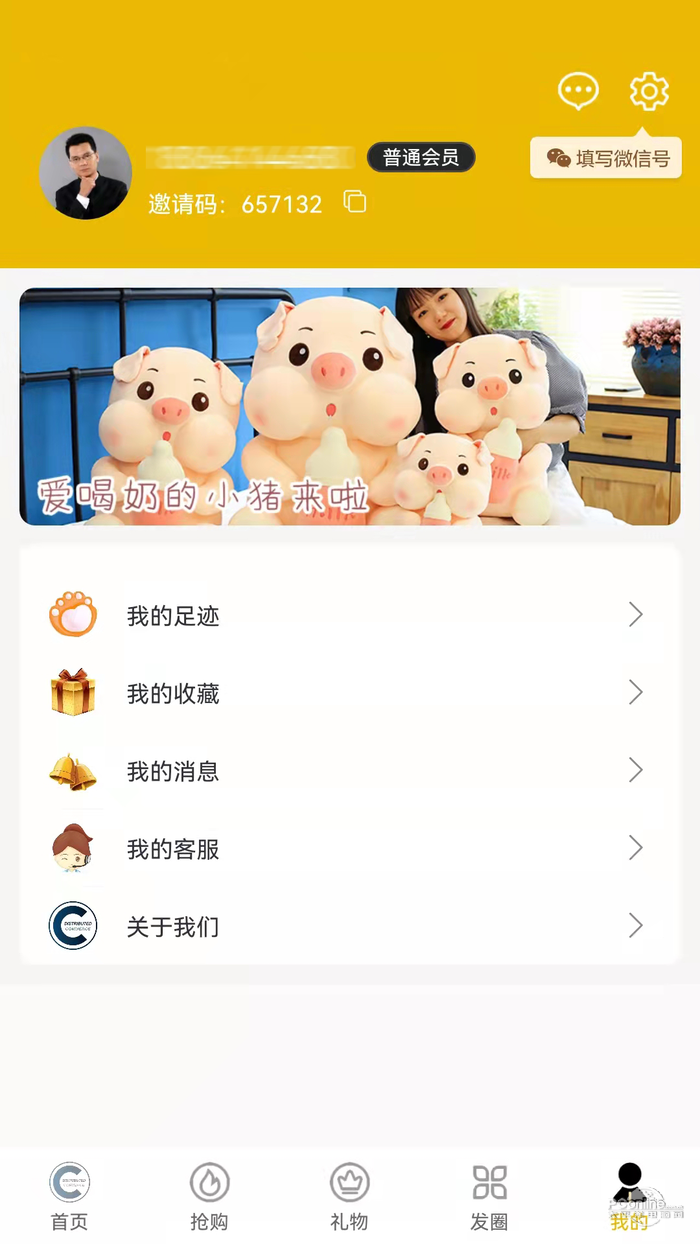Copy the invitation code
This screenshot has height=1244, width=700.
tap(355, 202)
